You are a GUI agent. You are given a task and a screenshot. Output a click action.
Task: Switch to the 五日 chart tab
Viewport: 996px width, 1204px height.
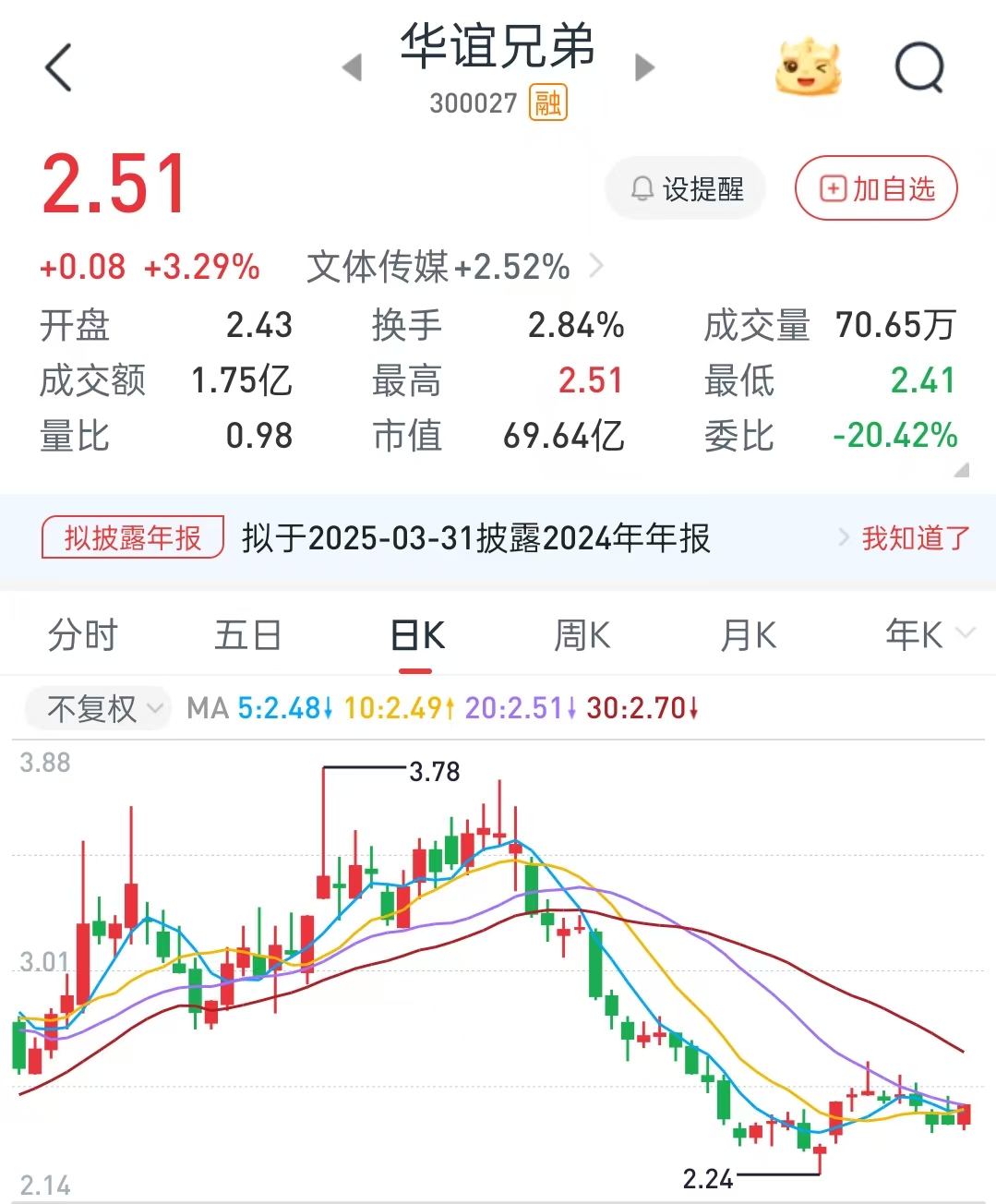pos(248,635)
